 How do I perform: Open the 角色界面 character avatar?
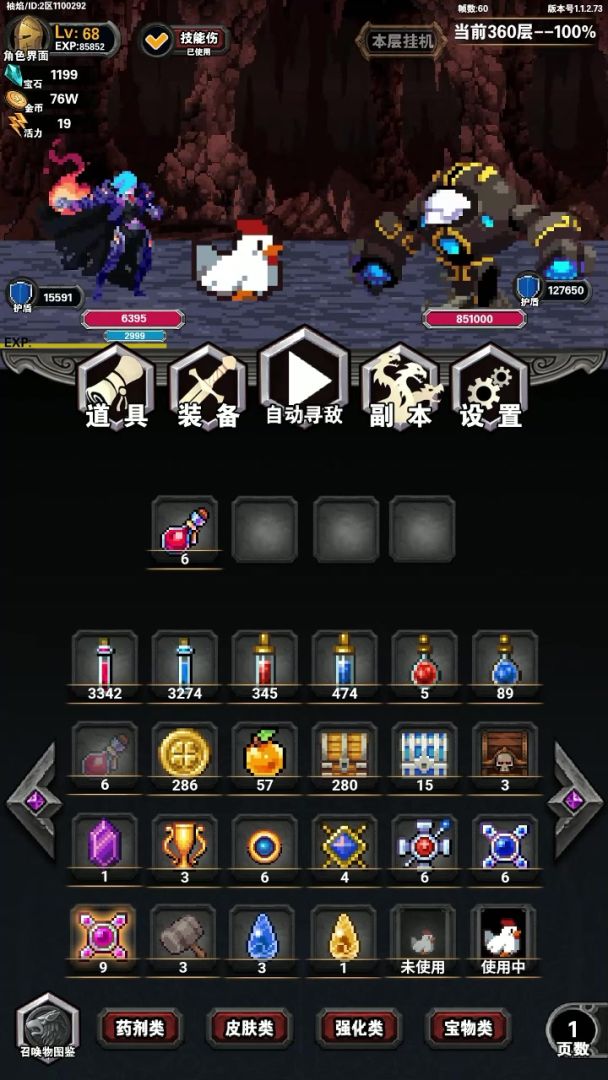[x=28, y=35]
